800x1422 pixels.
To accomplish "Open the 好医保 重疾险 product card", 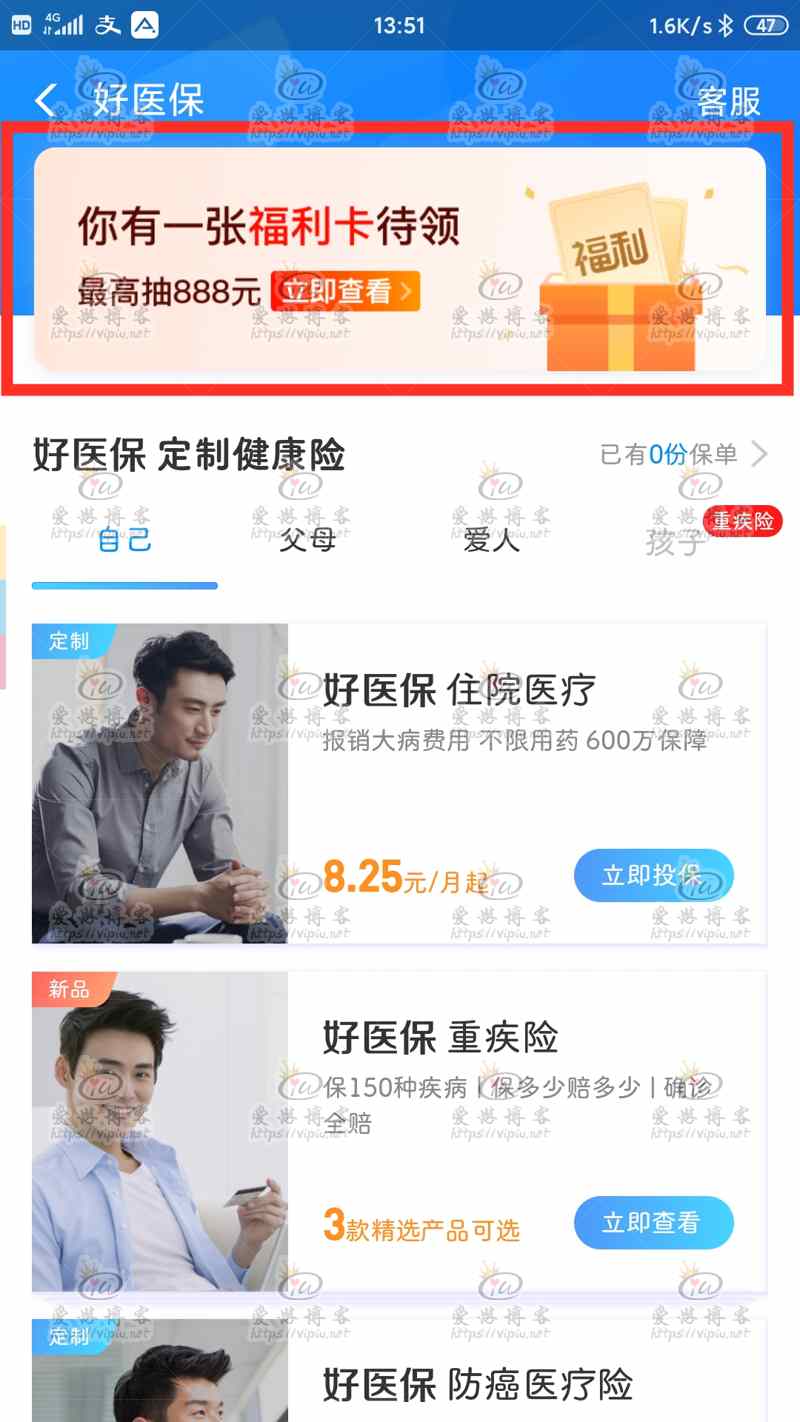I will click(399, 1132).
